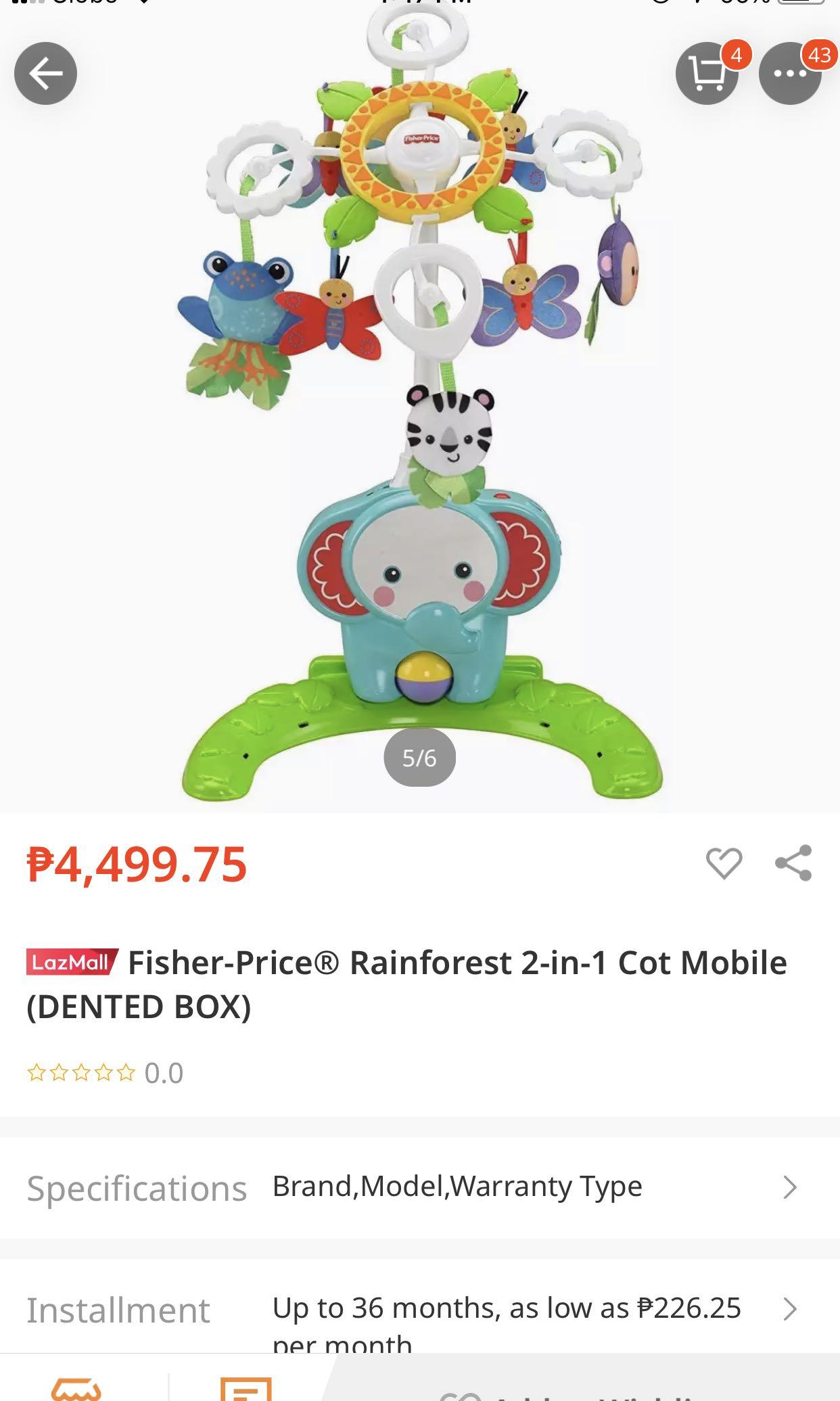Open the more options menu showing 43 notifications
This screenshot has width=840, height=1401.
791,73
